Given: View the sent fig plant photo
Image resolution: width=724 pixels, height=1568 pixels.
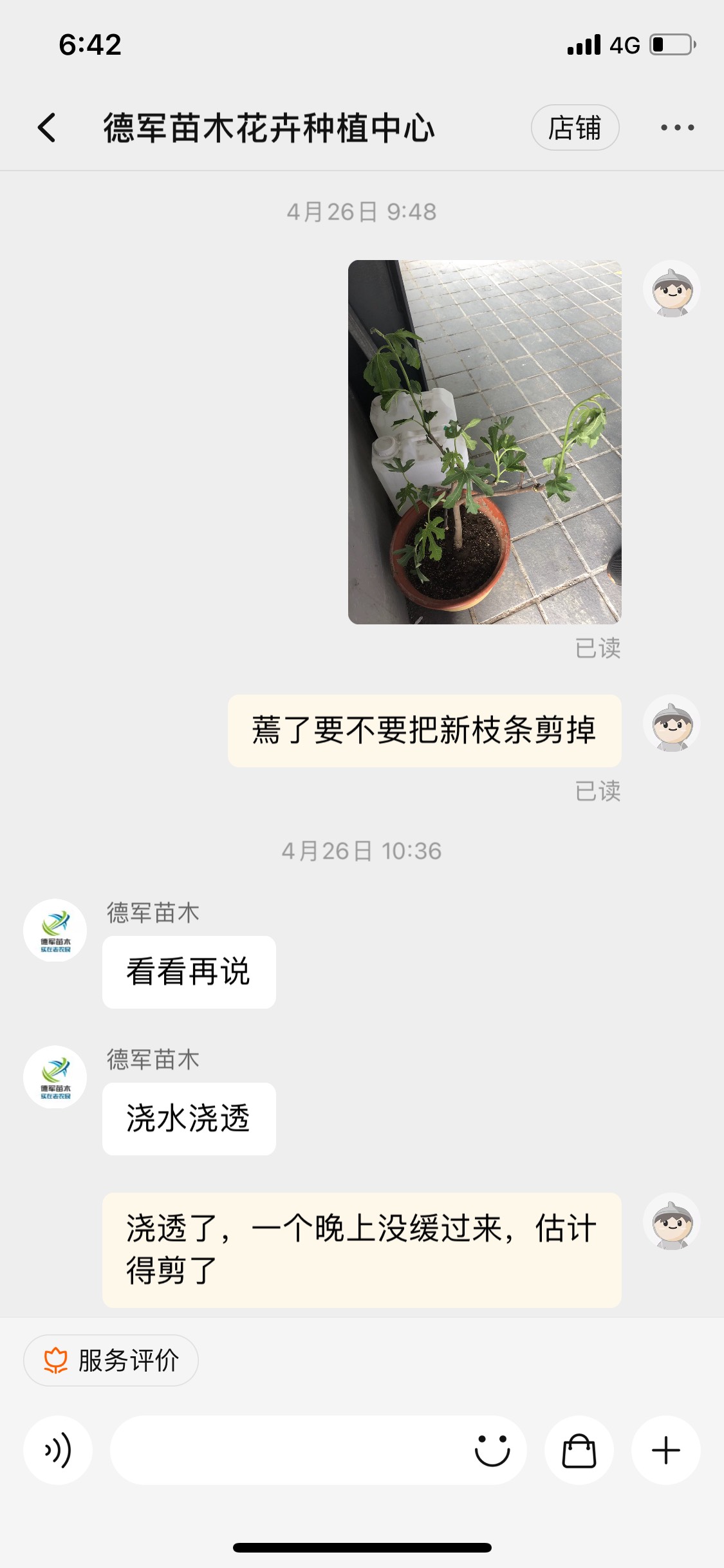Looking at the screenshot, I should pyautogui.click(x=485, y=442).
